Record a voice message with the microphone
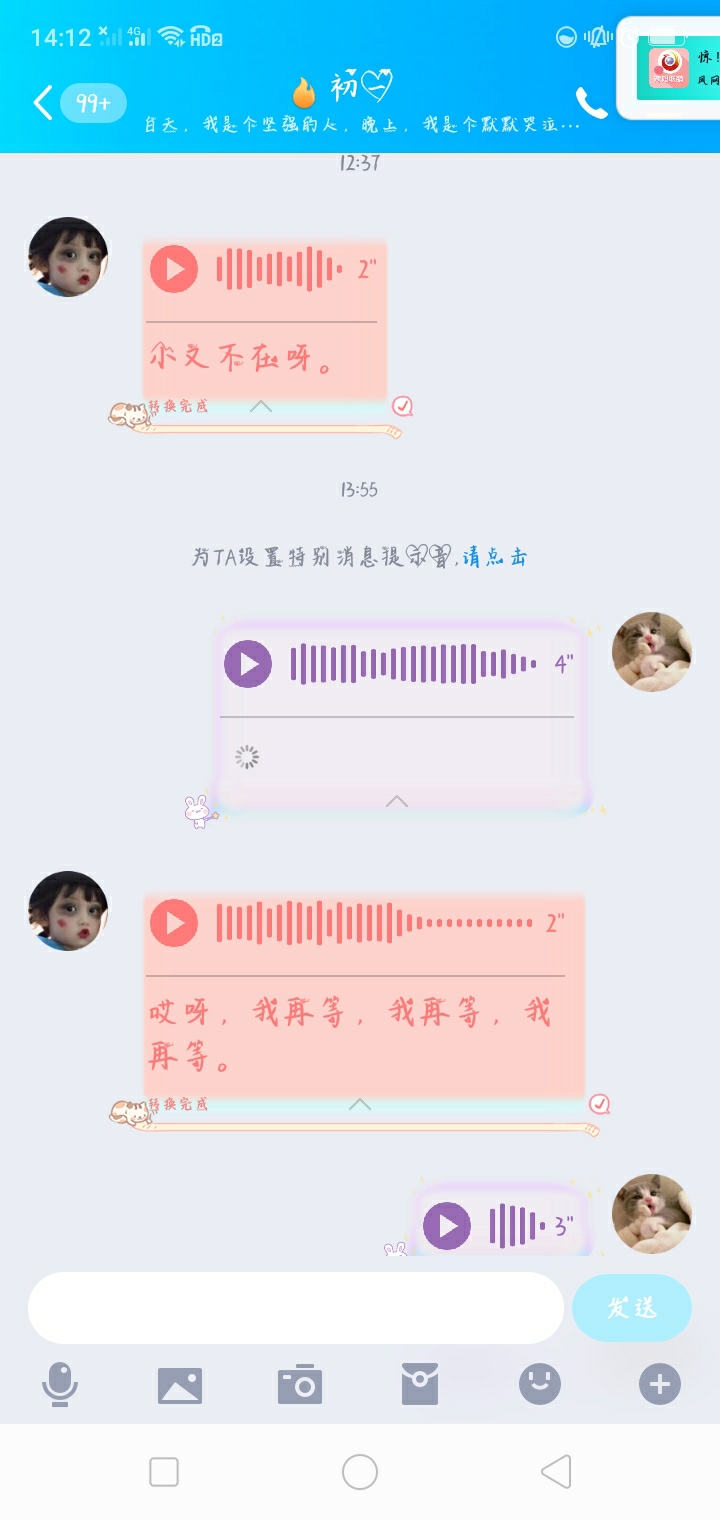720x1520 pixels. point(60,1385)
